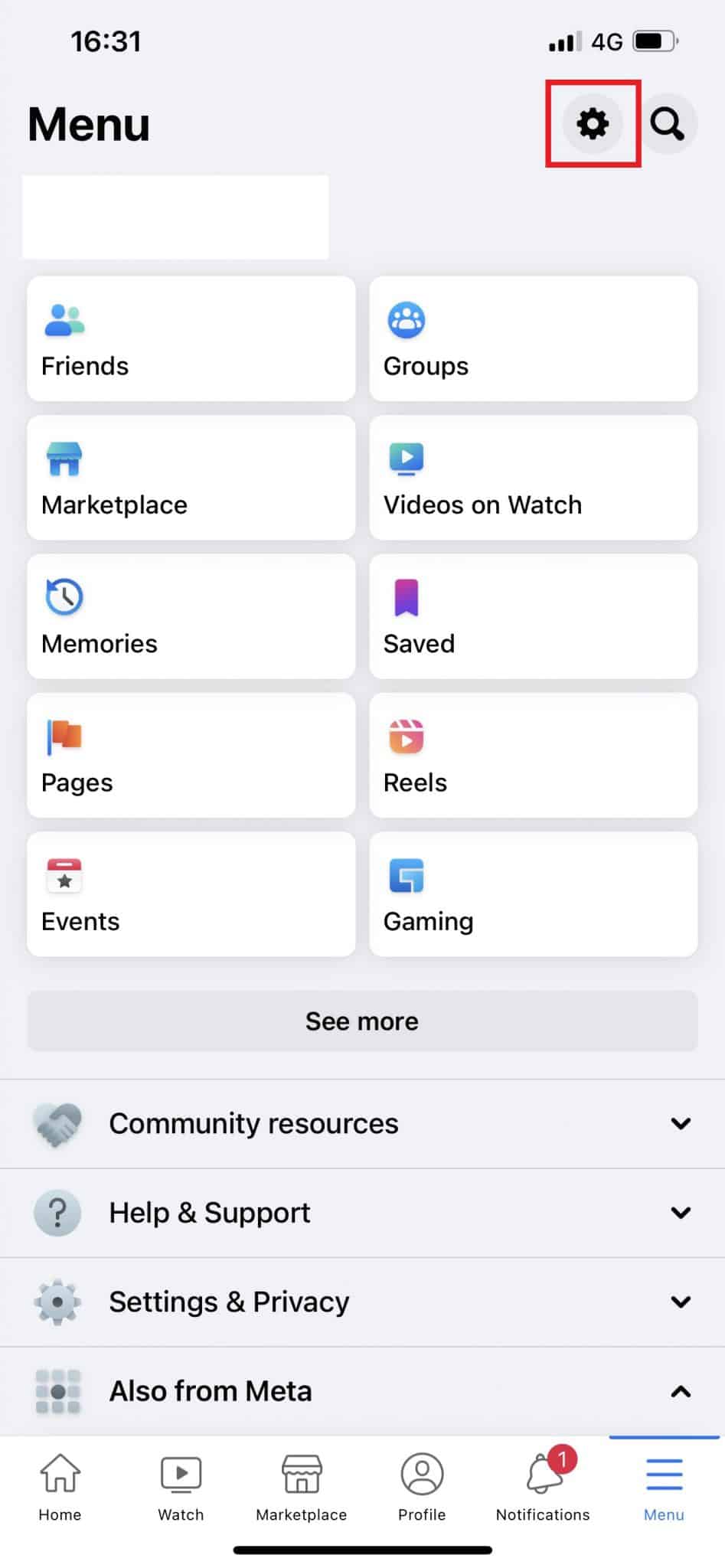Open the Notifications tab
Screen dimensions: 725x1568
tap(541, 1485)
